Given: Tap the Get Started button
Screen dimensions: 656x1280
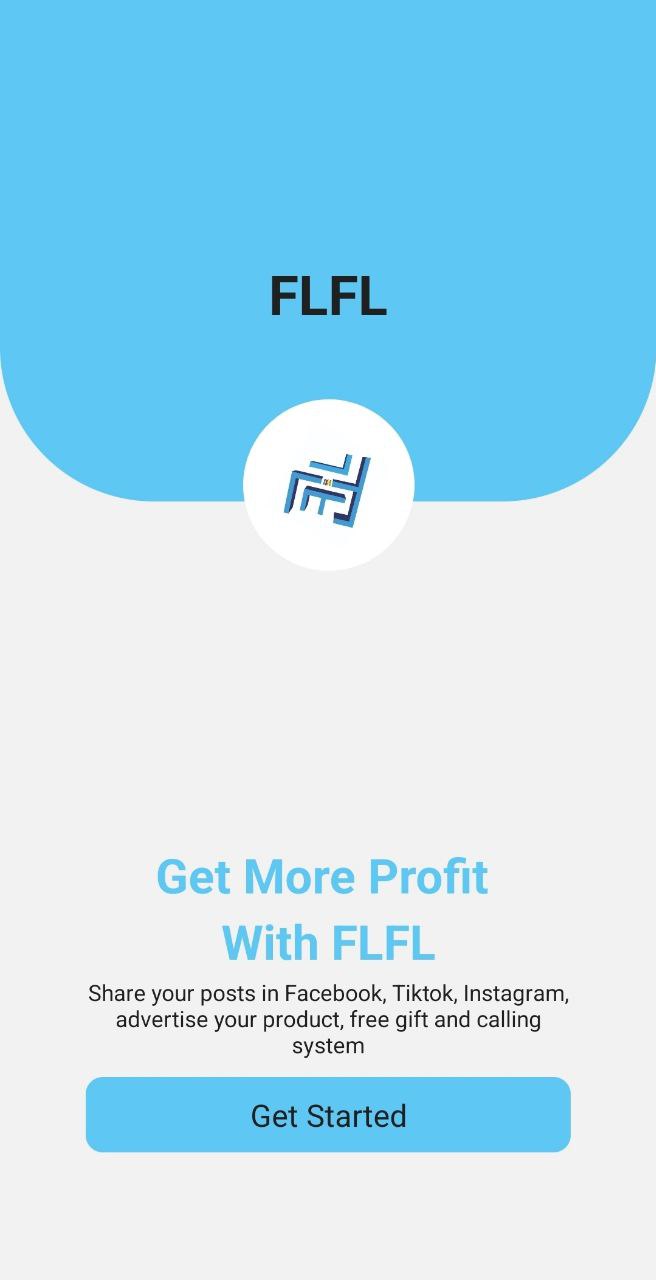Looking at the screenshot, I should click(328, 1114).
